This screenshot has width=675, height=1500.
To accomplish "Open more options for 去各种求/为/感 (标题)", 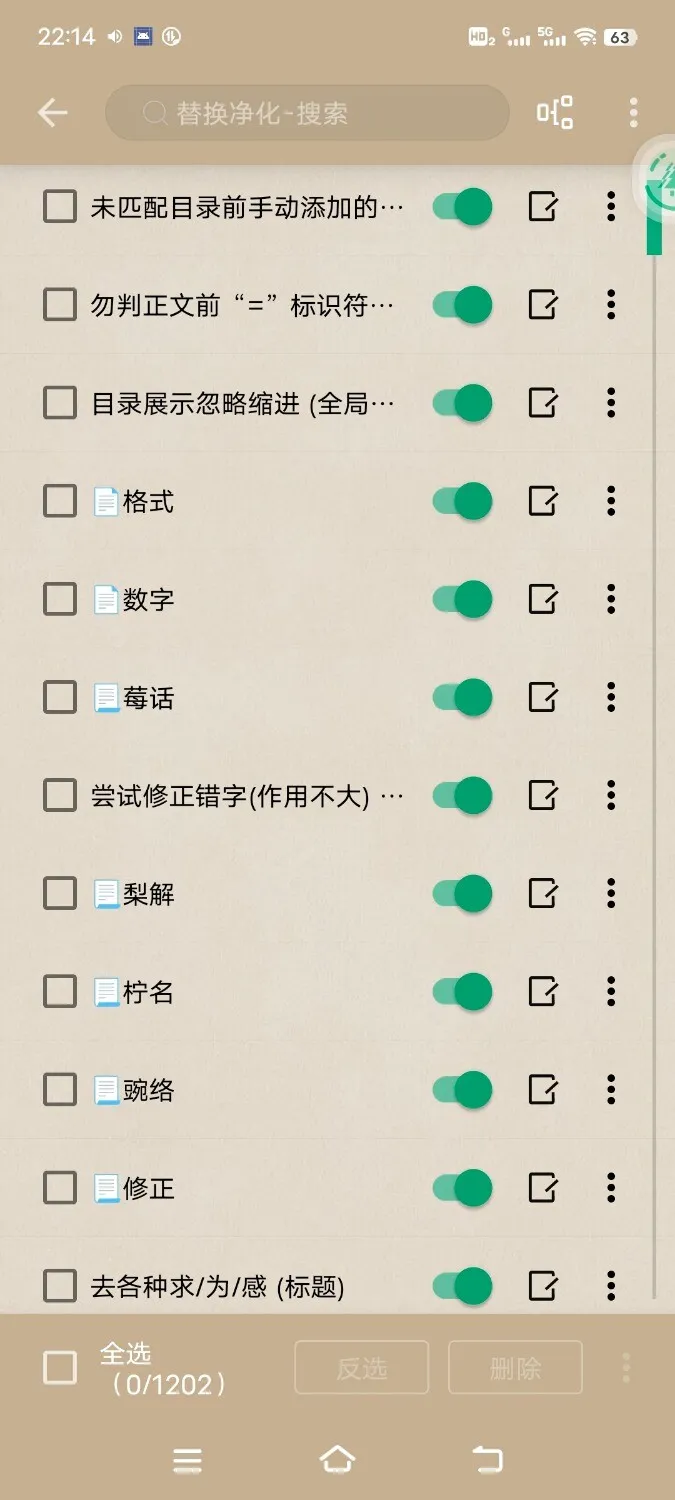I will point(611,1285).
